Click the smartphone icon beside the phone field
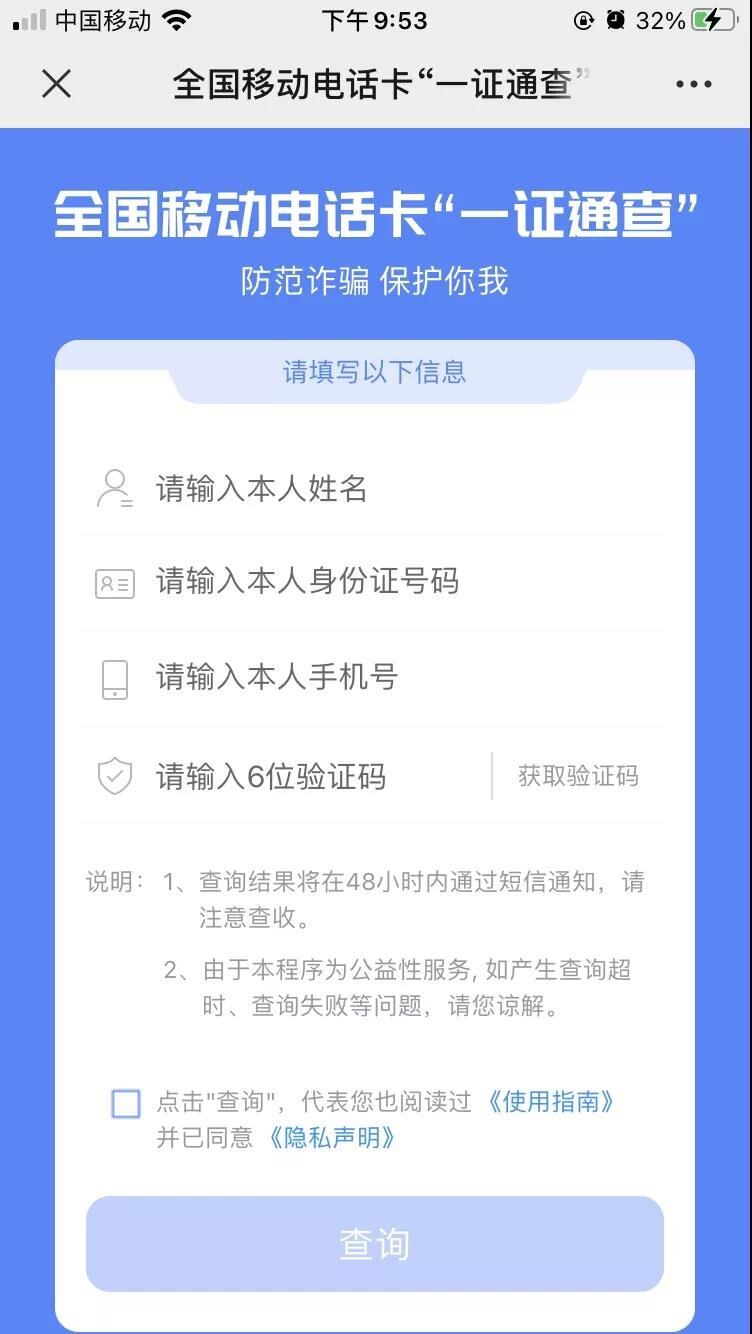The width and height of the screenshot is (752, 1334). point(114,678)
